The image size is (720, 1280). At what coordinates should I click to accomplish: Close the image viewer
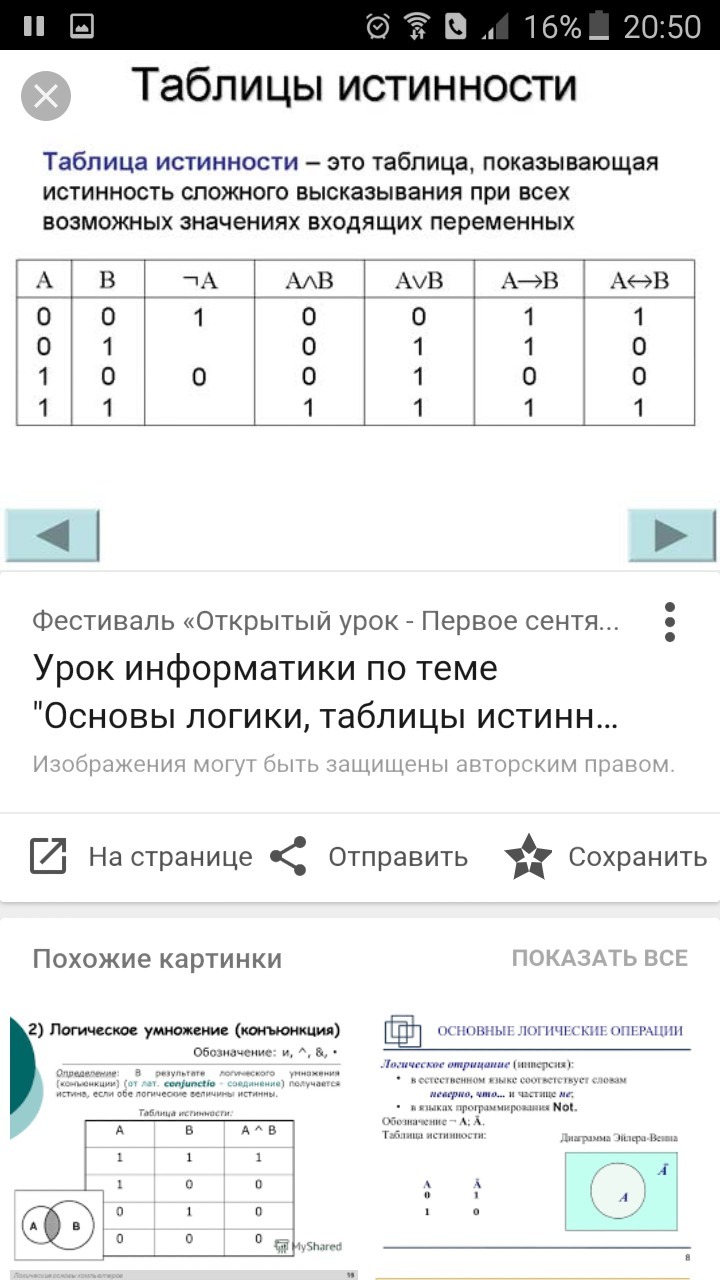click(46, 97)
